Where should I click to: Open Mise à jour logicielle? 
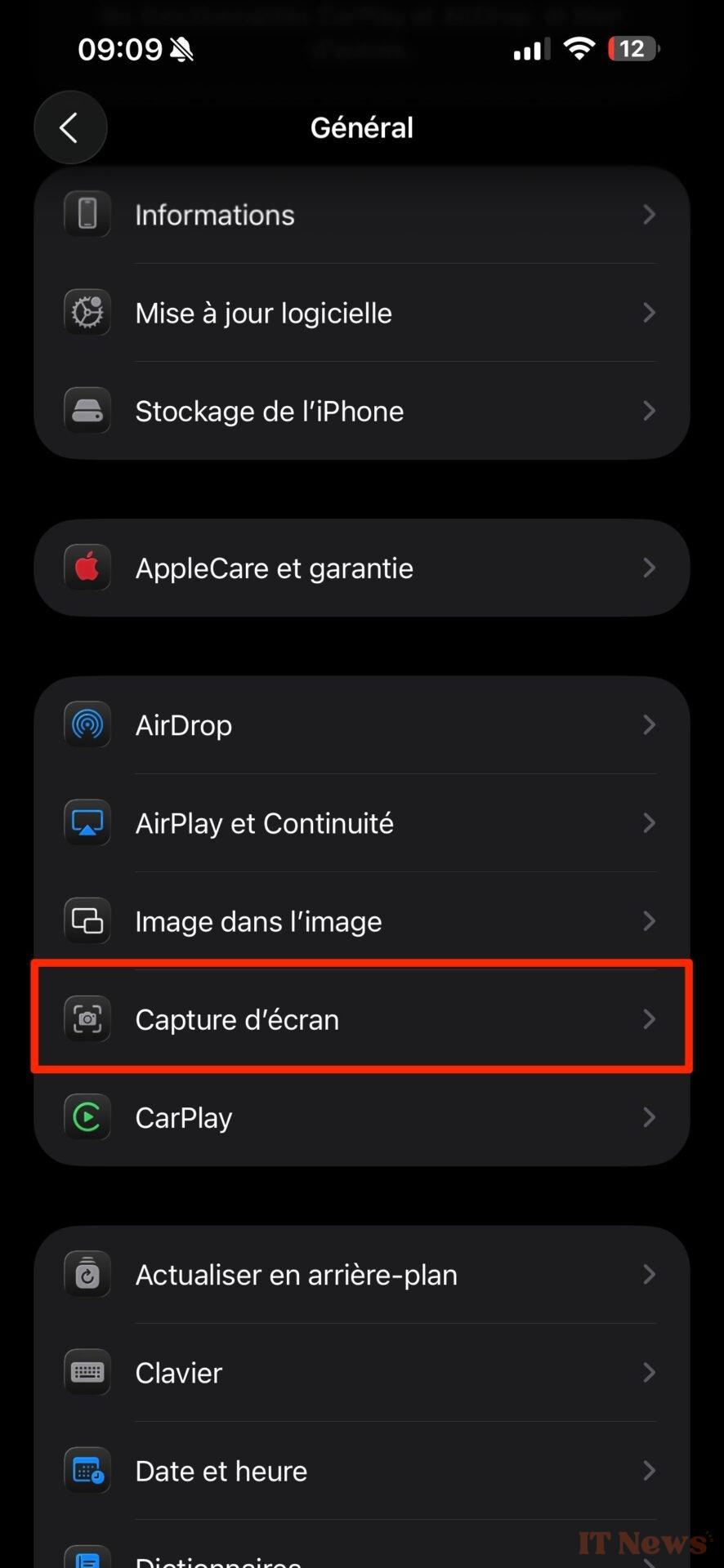(x=362, y=313)
